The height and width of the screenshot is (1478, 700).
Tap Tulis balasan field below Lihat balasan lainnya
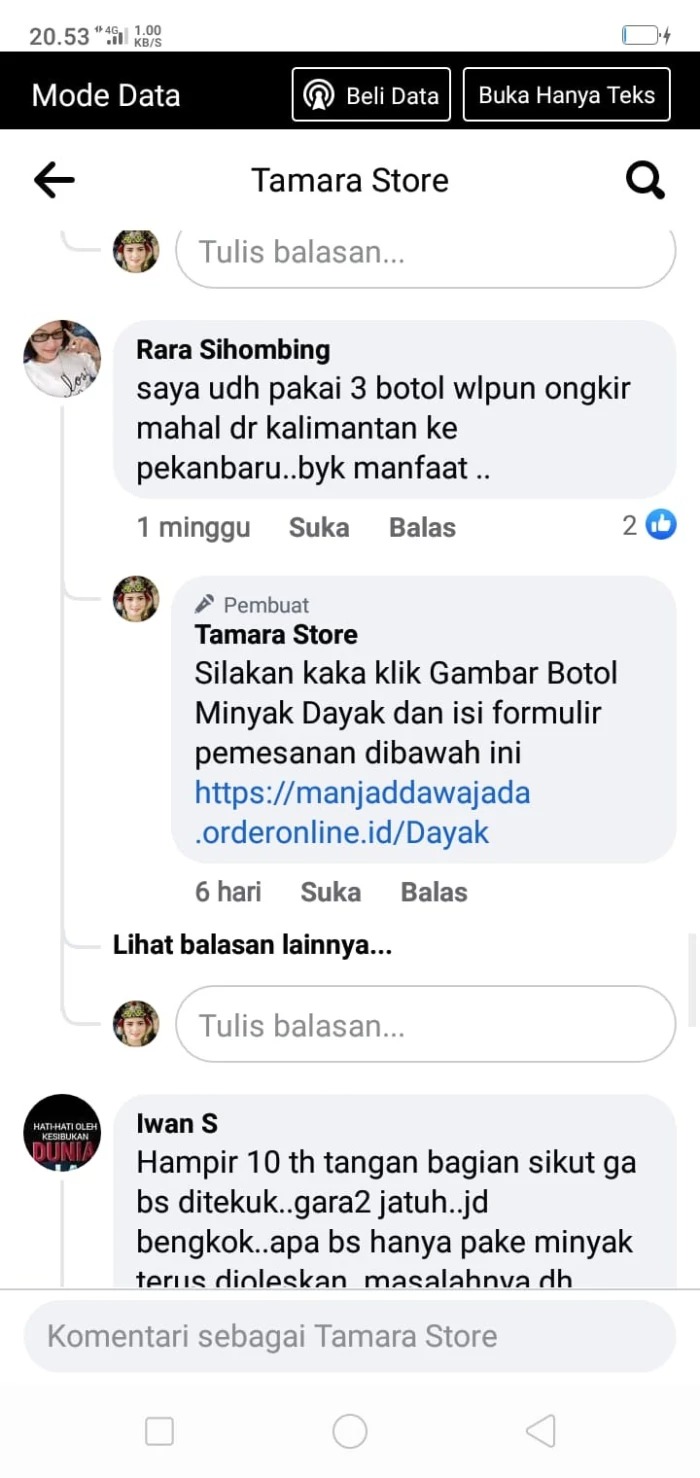point(425,1025)
